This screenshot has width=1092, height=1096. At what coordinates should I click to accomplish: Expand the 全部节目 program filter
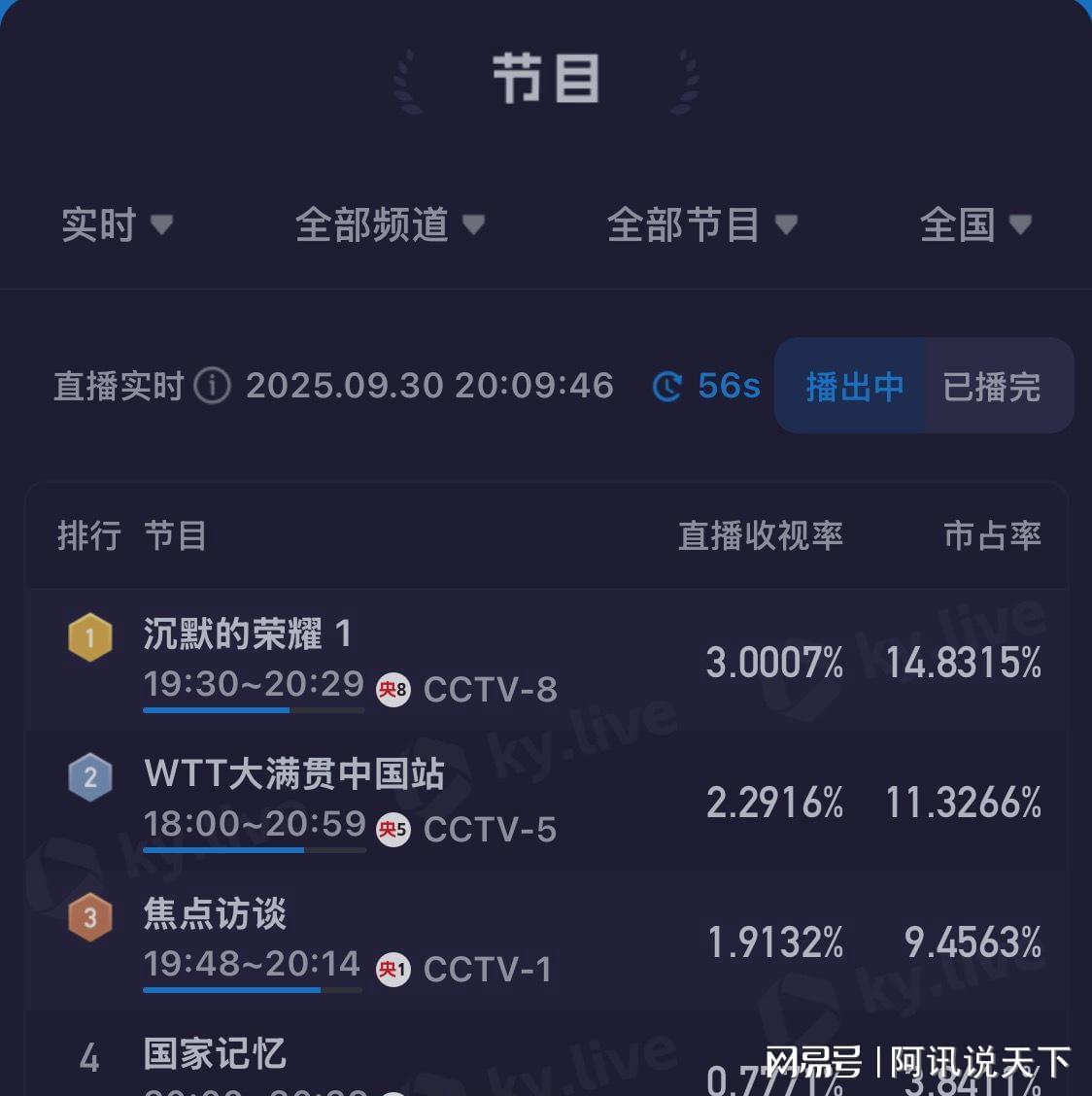click(701, 225)
